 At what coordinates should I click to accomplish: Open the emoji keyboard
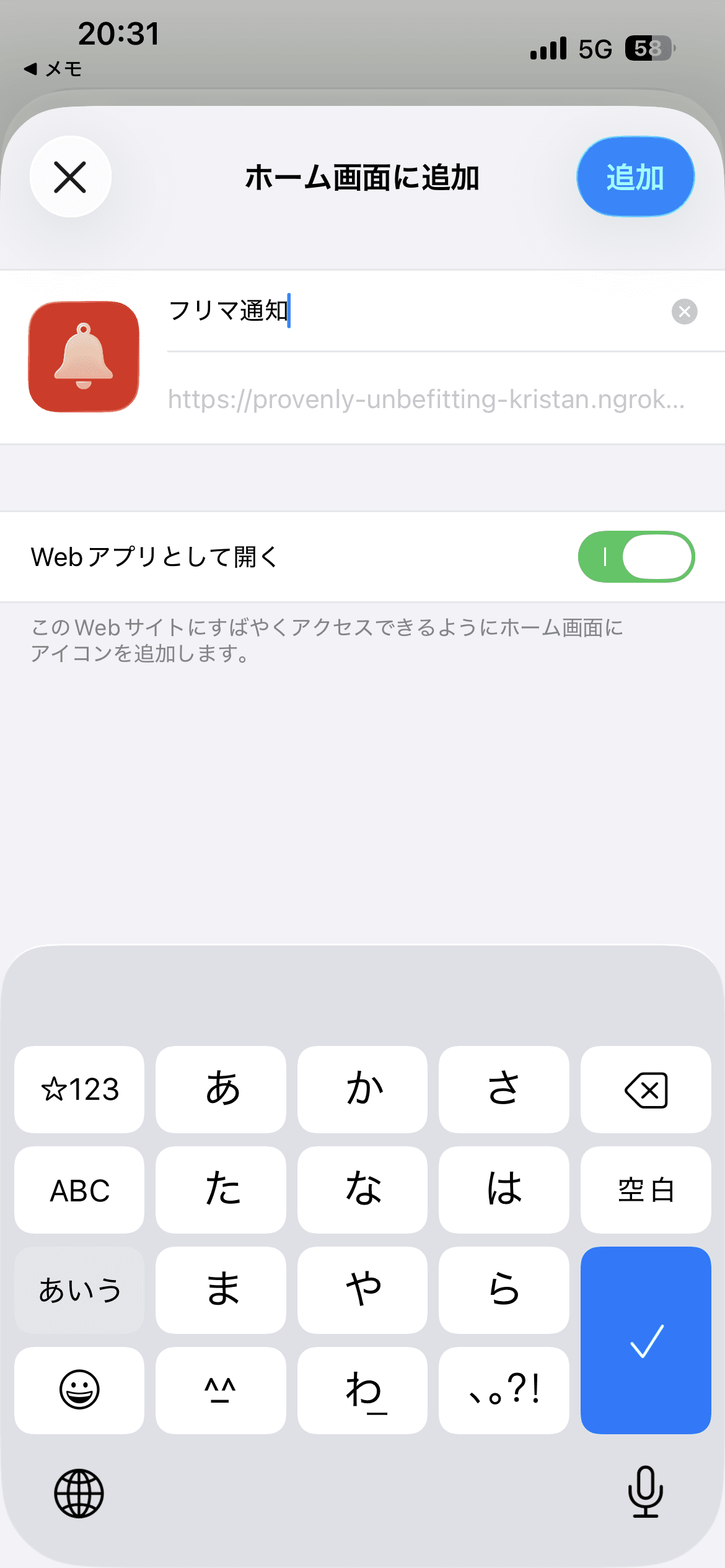pos(79,1389)
